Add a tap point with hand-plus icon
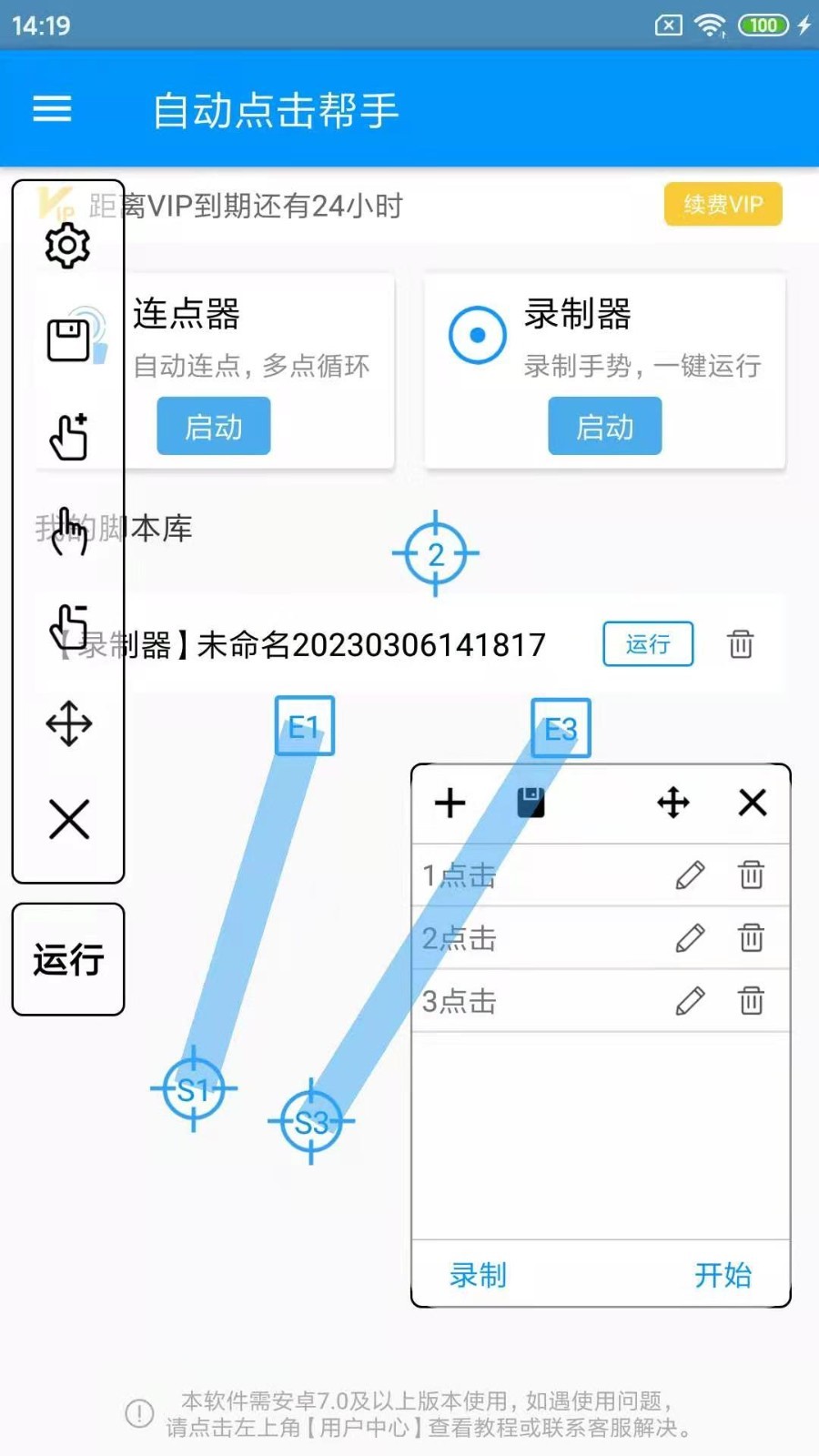The height and width of the screenshot is (1456, 819). [x=68, y=437]
